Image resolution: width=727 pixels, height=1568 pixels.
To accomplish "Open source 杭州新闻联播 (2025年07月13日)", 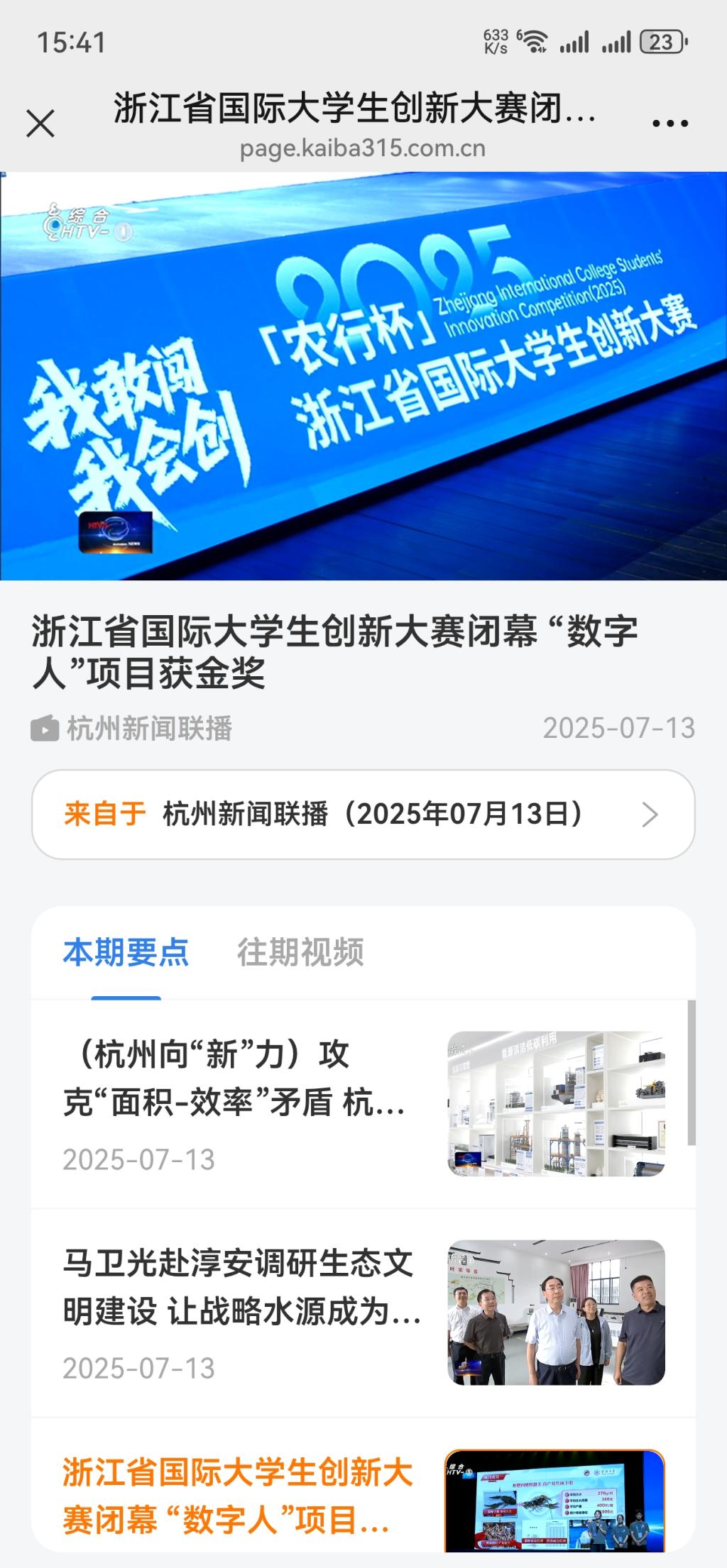I will 363,815.
